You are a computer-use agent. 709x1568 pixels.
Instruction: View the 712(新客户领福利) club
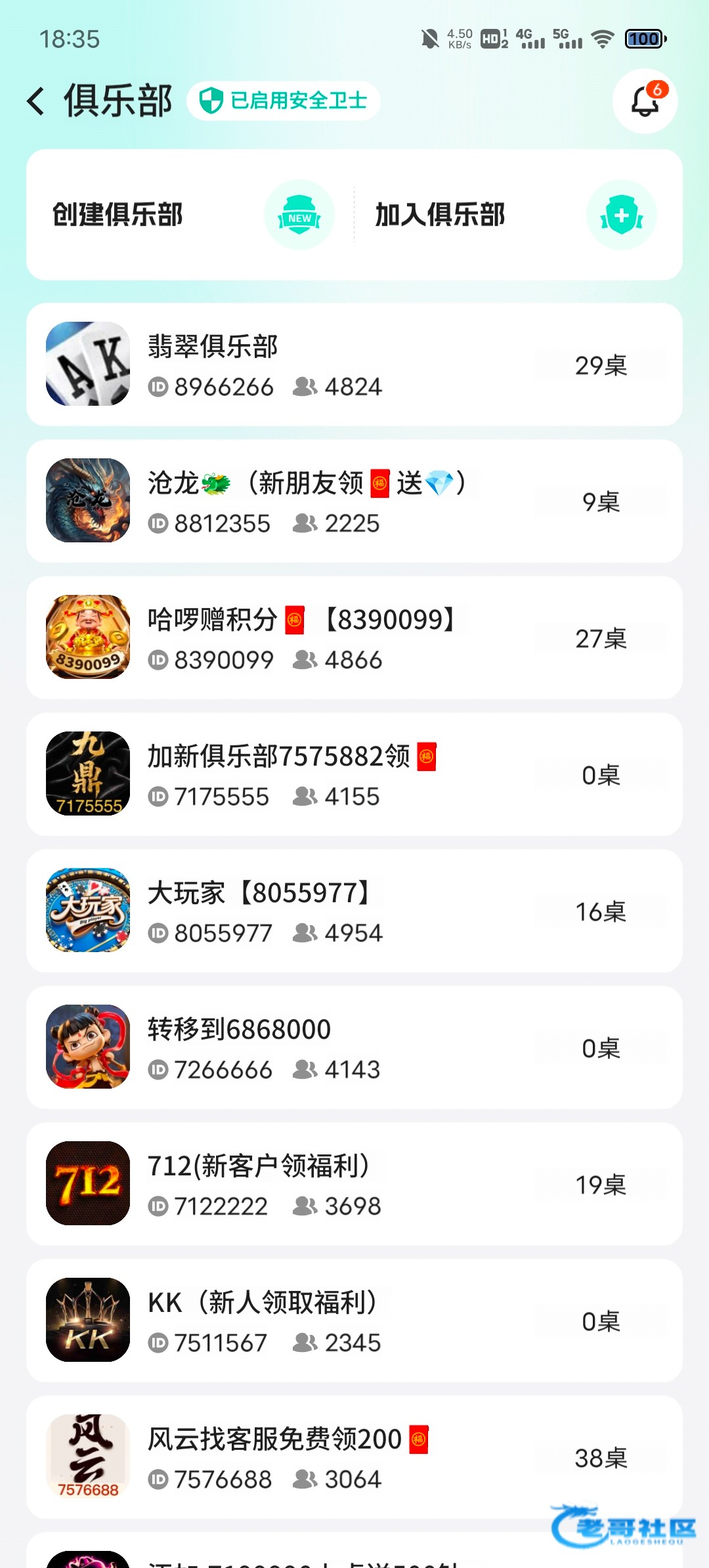[354, 1185]
